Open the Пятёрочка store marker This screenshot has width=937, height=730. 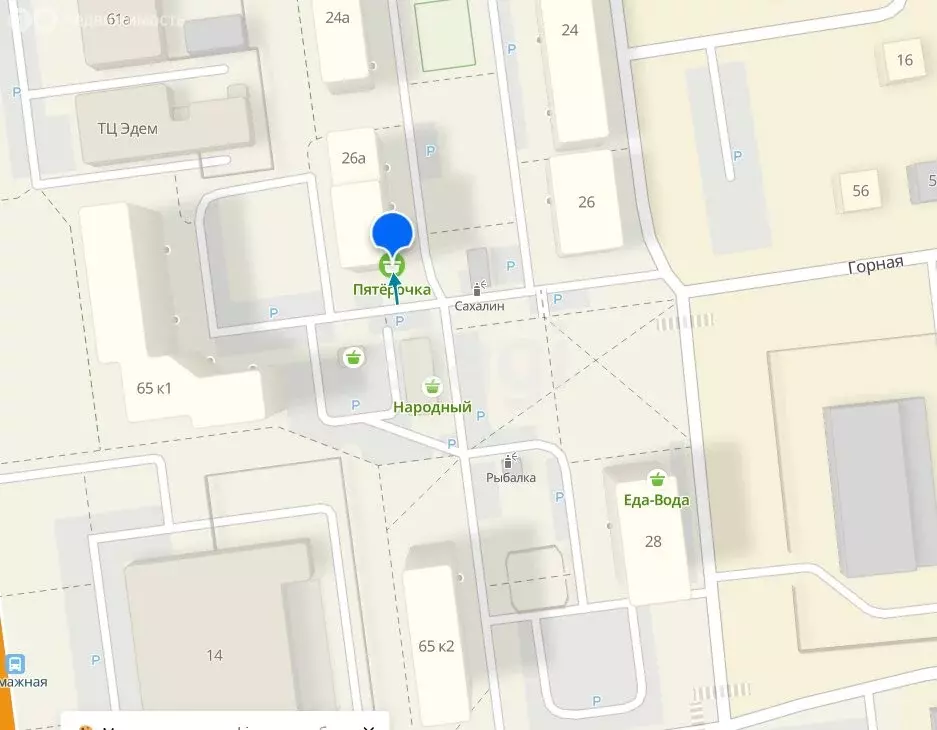[x=391, y=265]
